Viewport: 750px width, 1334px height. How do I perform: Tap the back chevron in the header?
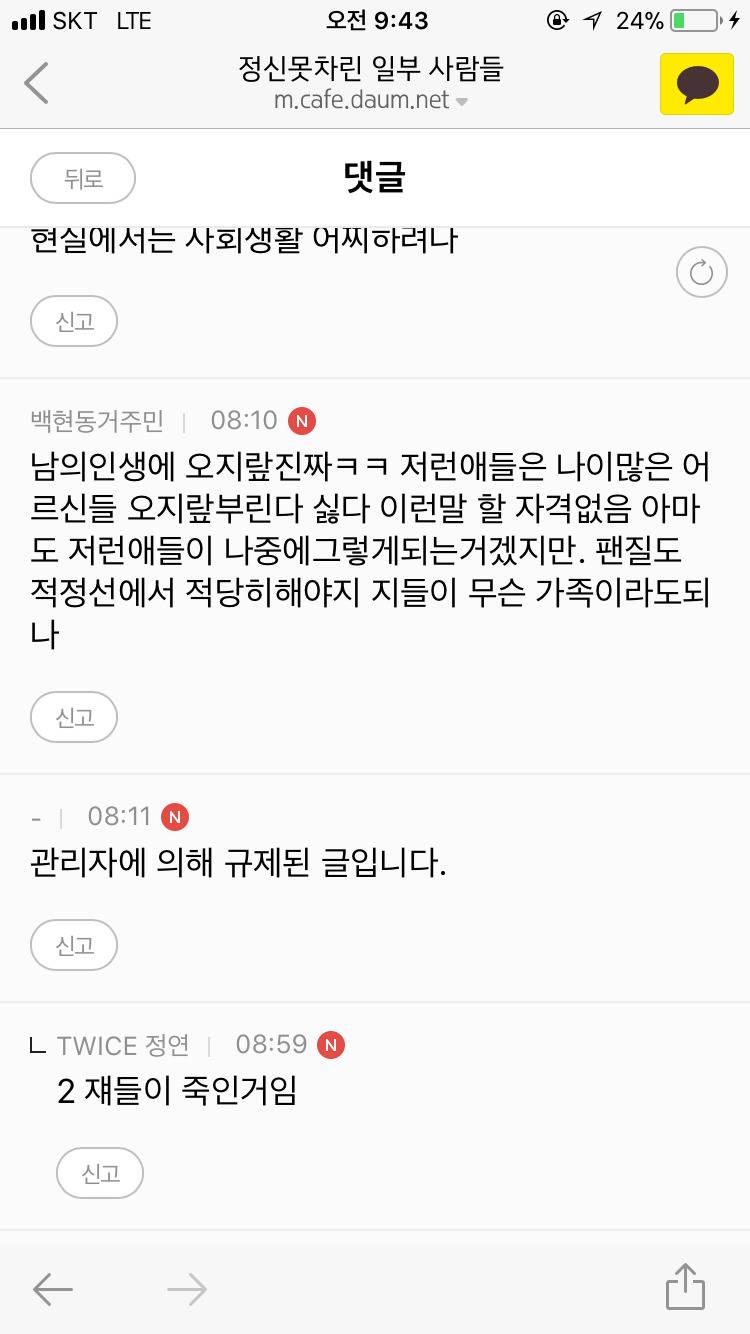(x=36, y=84)
